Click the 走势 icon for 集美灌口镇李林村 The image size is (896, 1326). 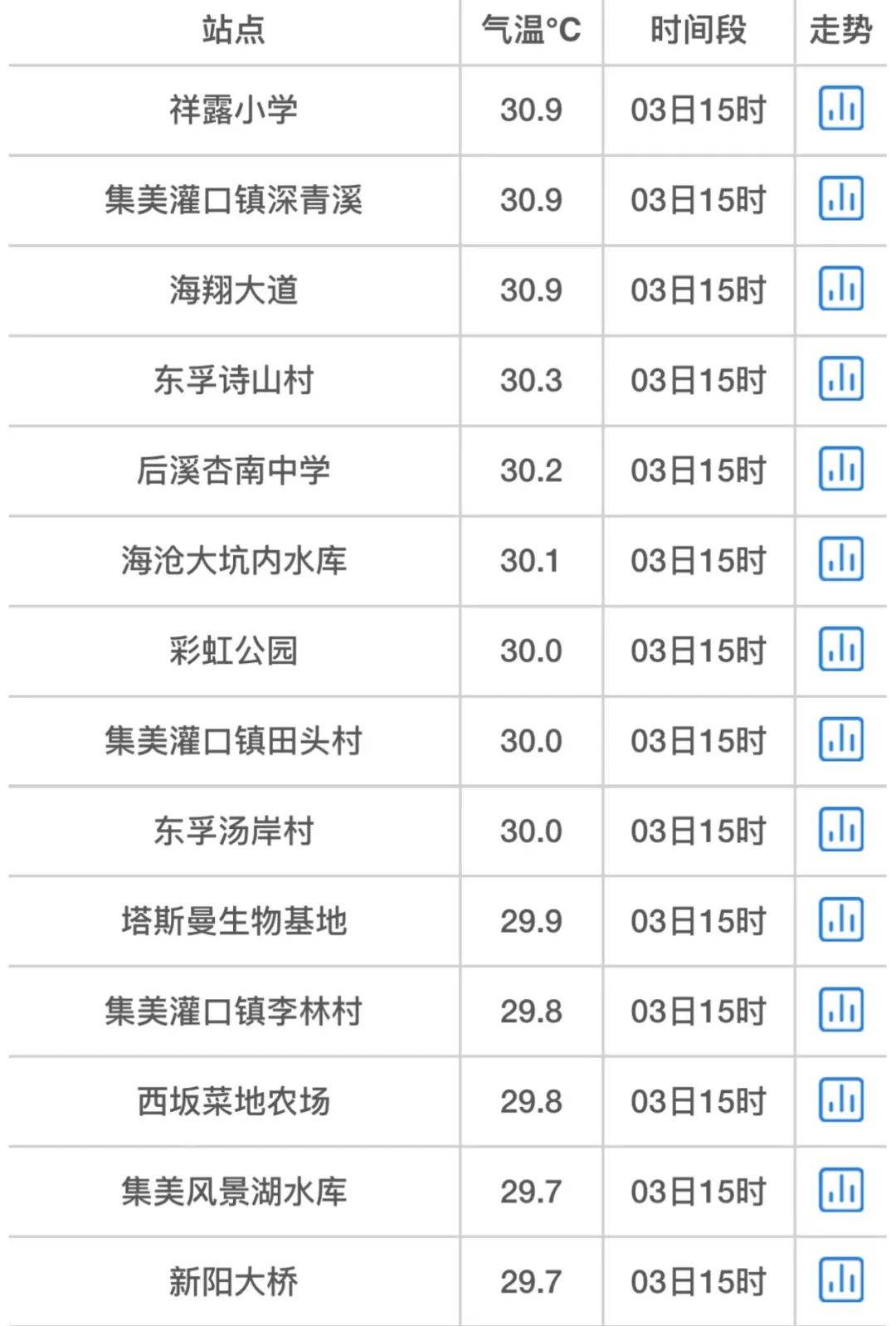tap(840, 1011)
